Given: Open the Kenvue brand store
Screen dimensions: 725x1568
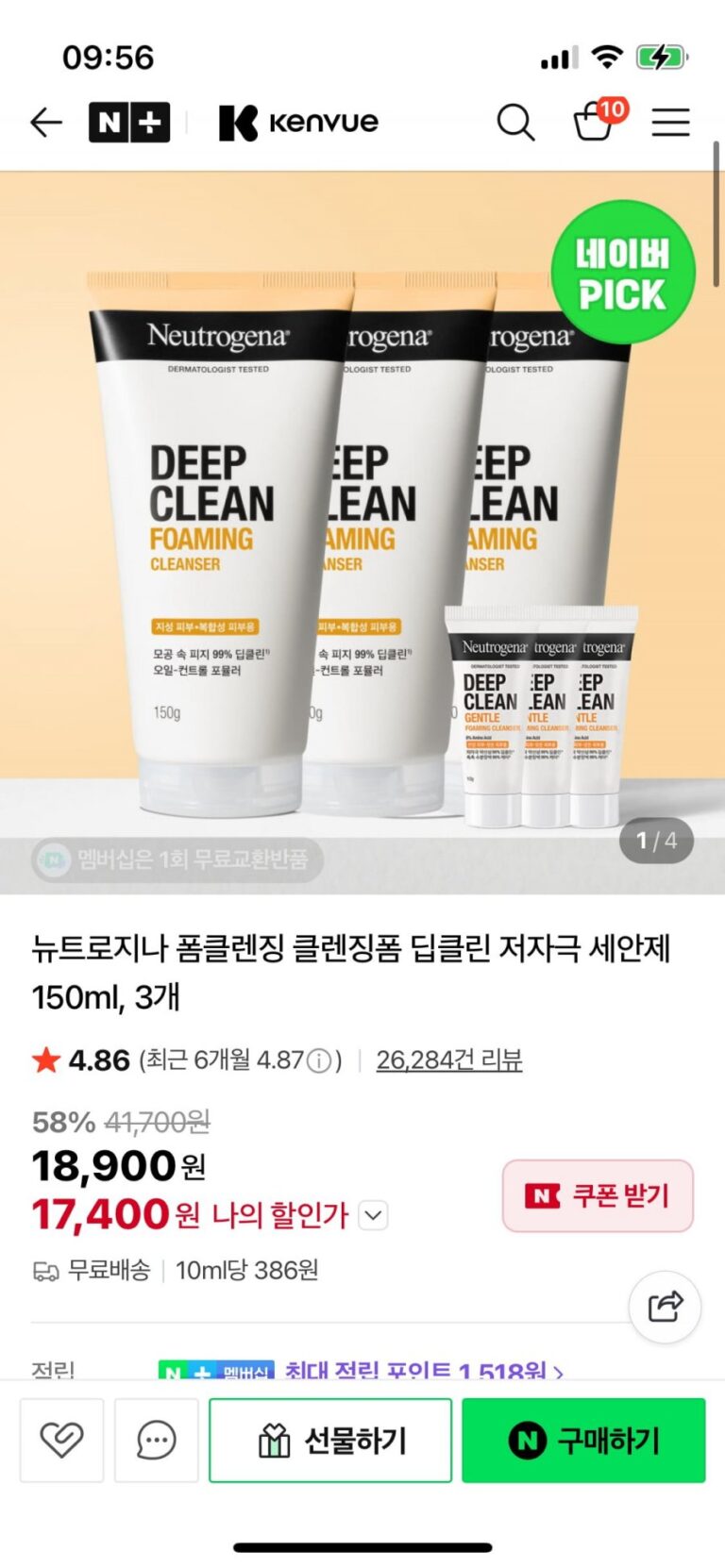Looking at the screenshot, I should tap(298, 123).
